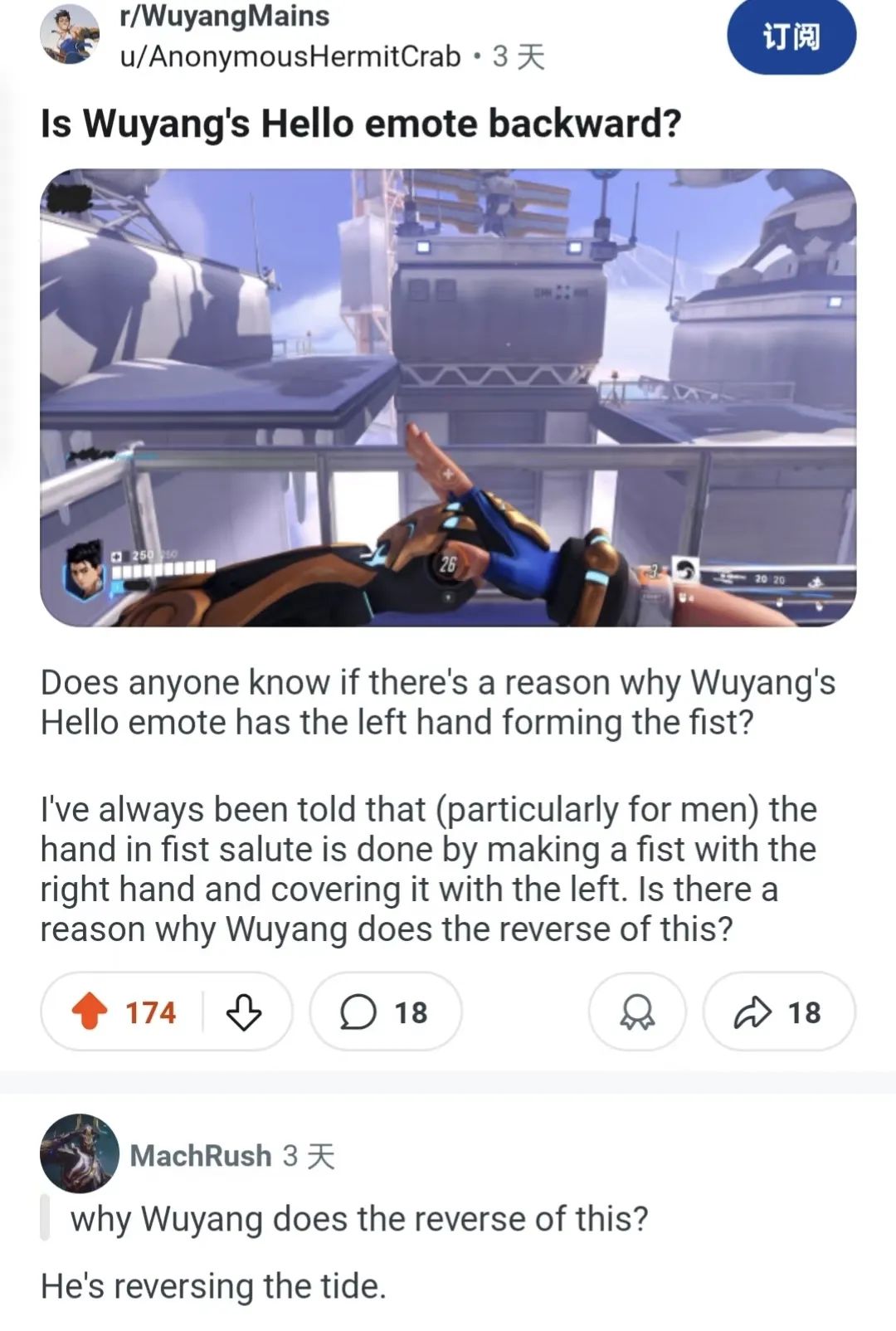Open the r/WuyangMains community link
The height and width of the screenshot is (1331, 896).
224,16
